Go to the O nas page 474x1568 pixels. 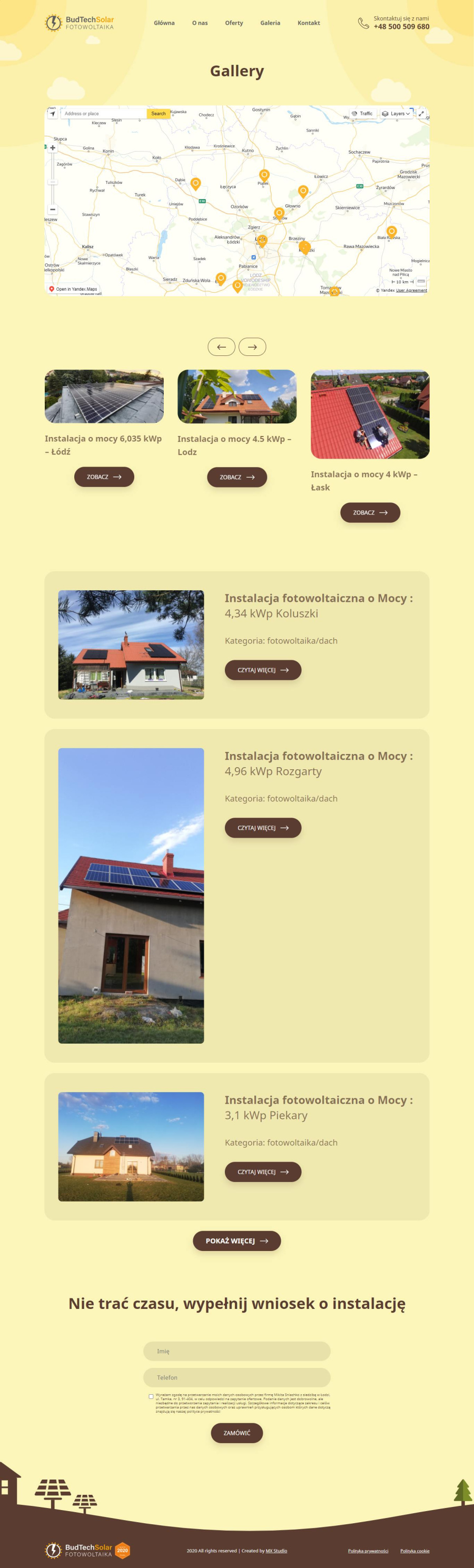click(x=200, y=23)
